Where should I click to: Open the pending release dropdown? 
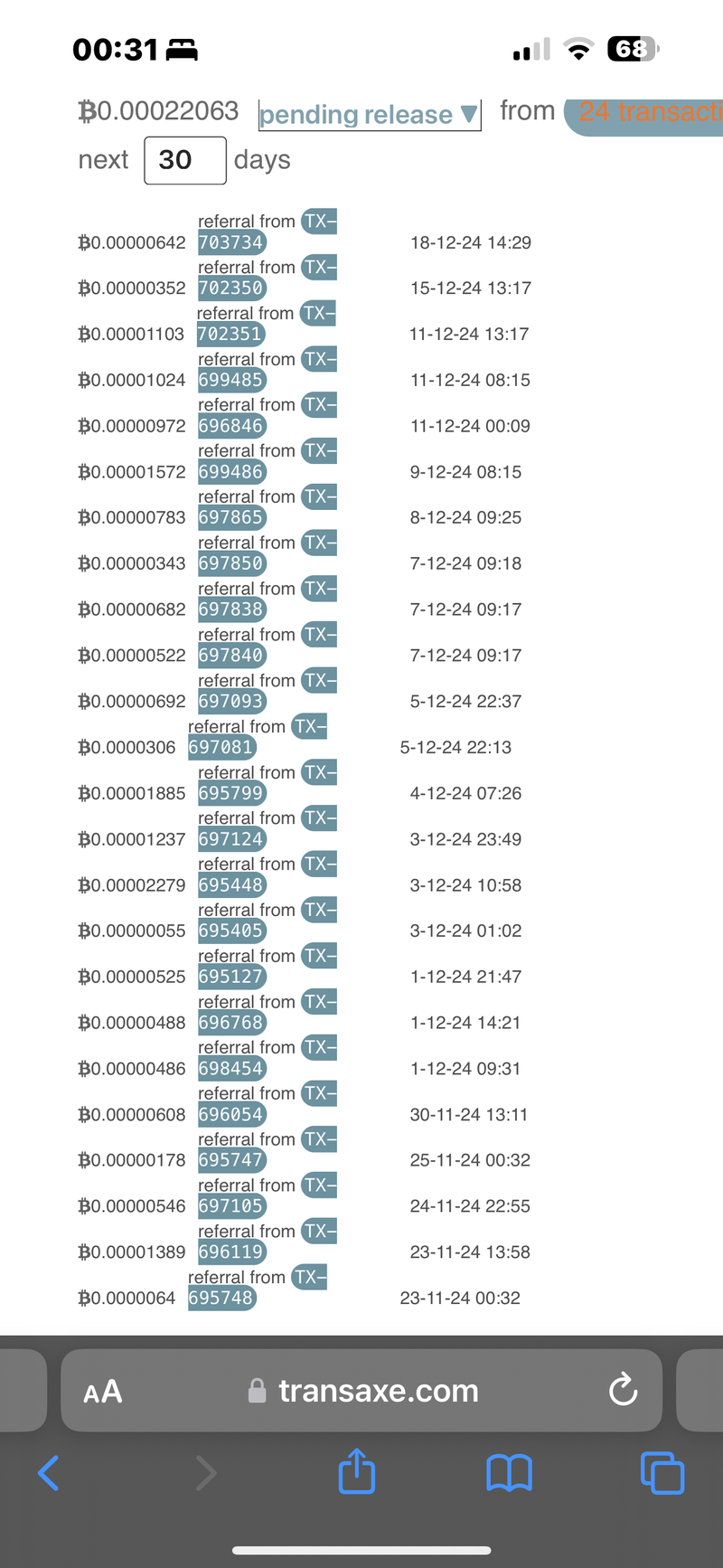[x=369, y=115]
